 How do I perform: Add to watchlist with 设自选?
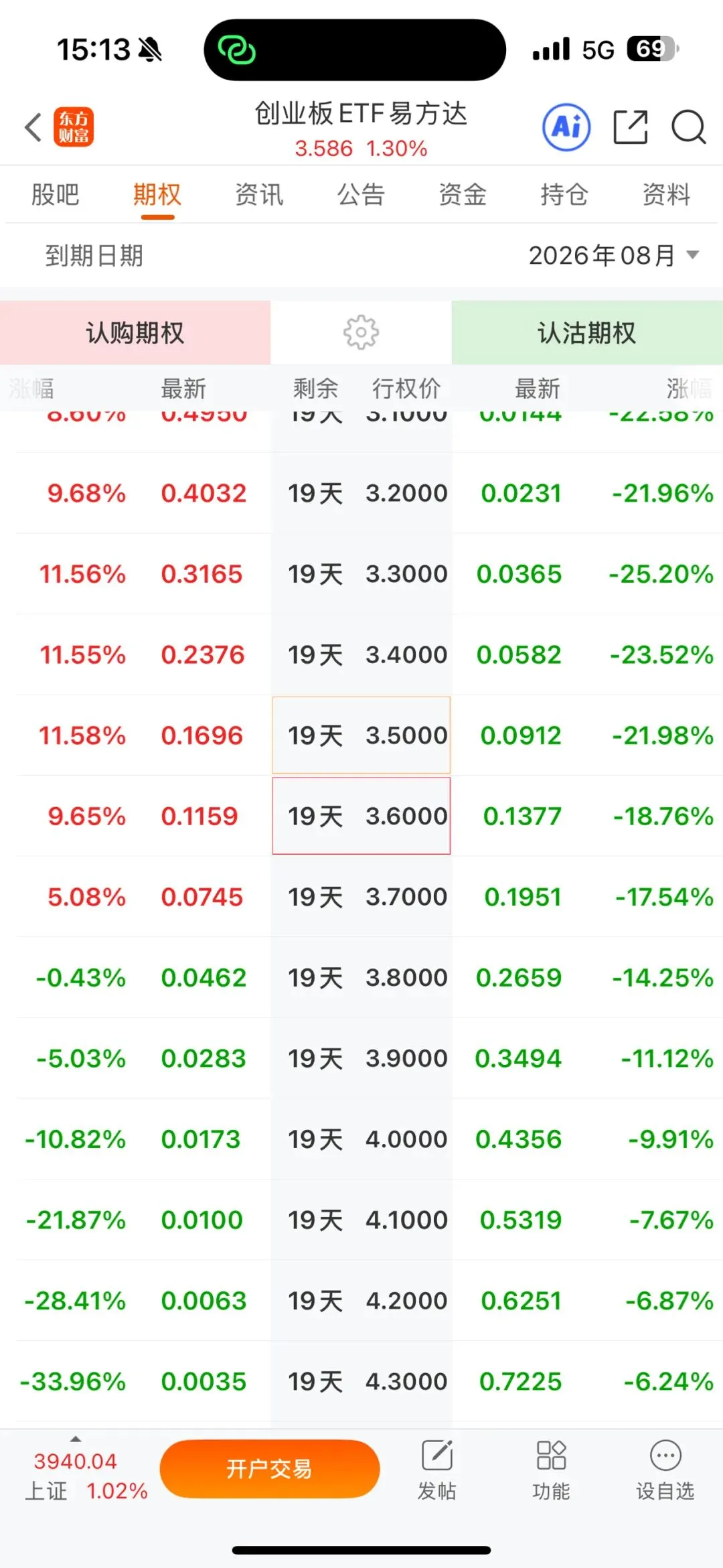click(x=665, y=1470)
